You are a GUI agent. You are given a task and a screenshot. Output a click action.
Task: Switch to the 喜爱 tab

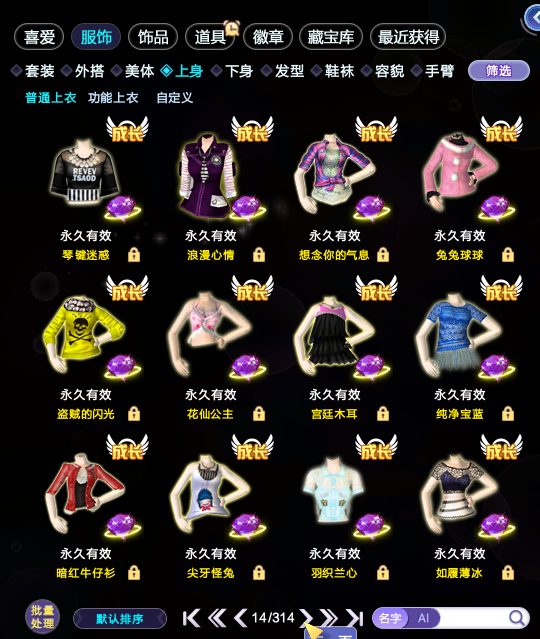39,37
